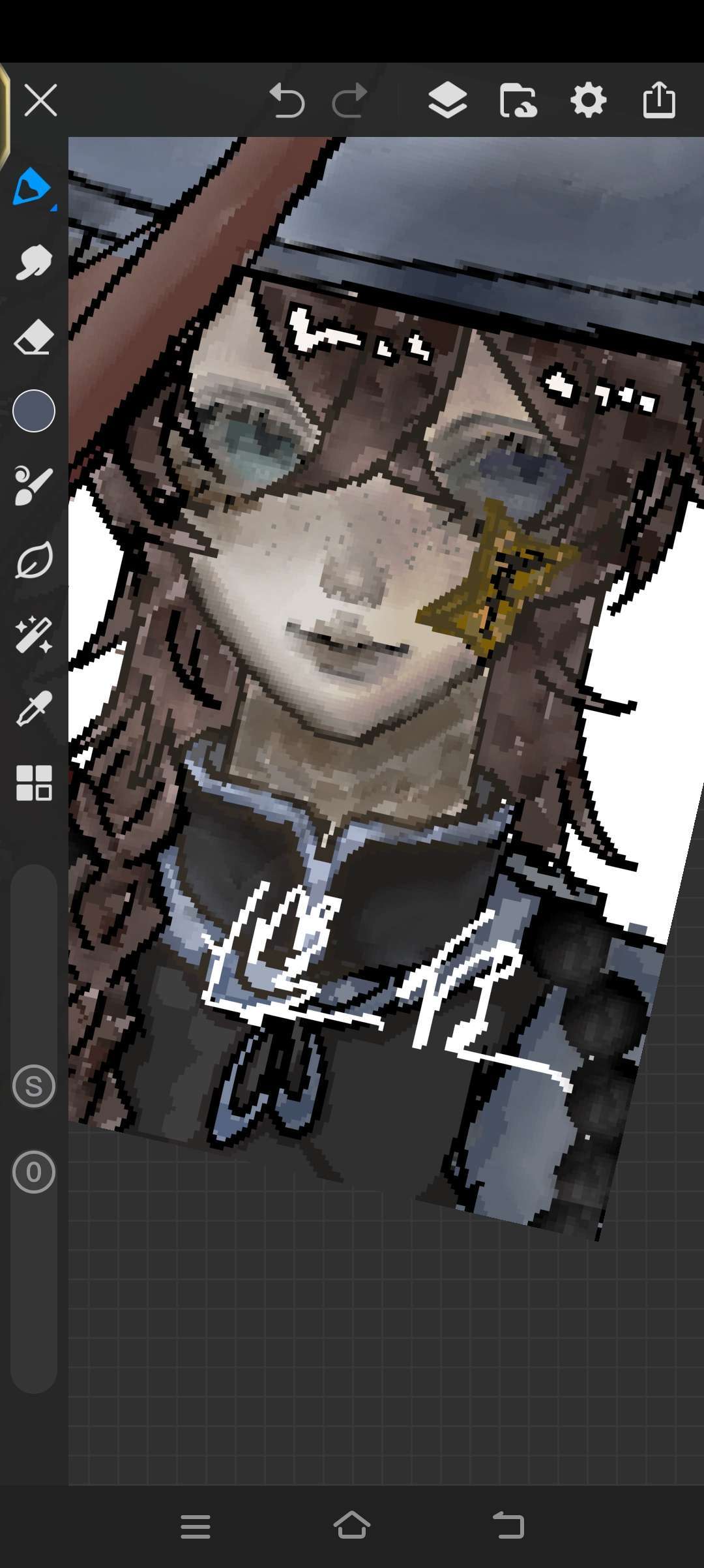Screen dimensions: 704x1568
Task: Switch to the eraser tool
Action: (33, 337)
